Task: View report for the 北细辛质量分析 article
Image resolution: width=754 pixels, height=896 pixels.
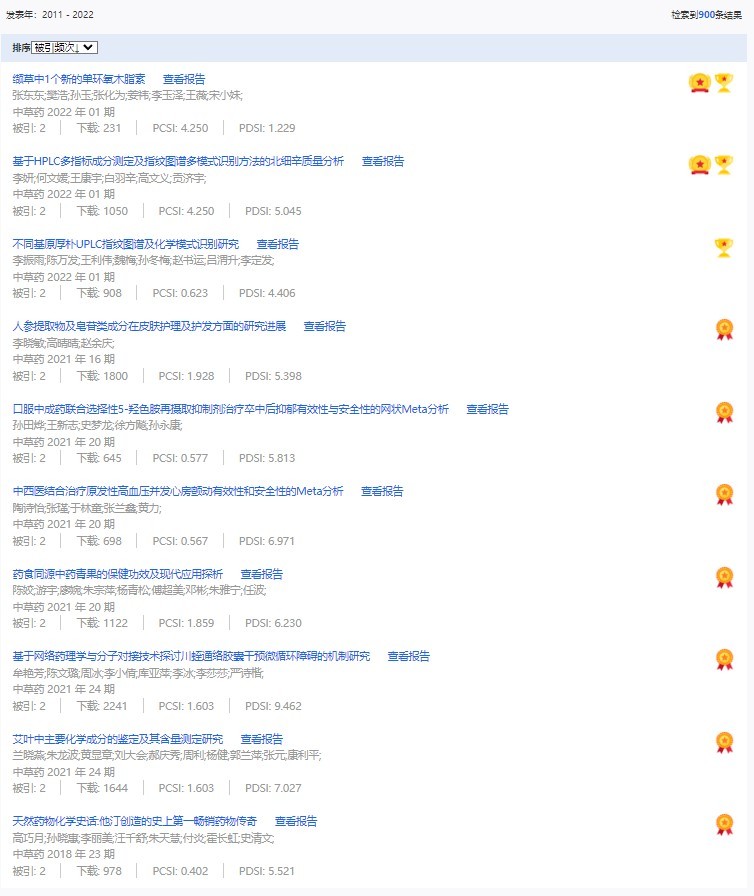Action: 383,161
